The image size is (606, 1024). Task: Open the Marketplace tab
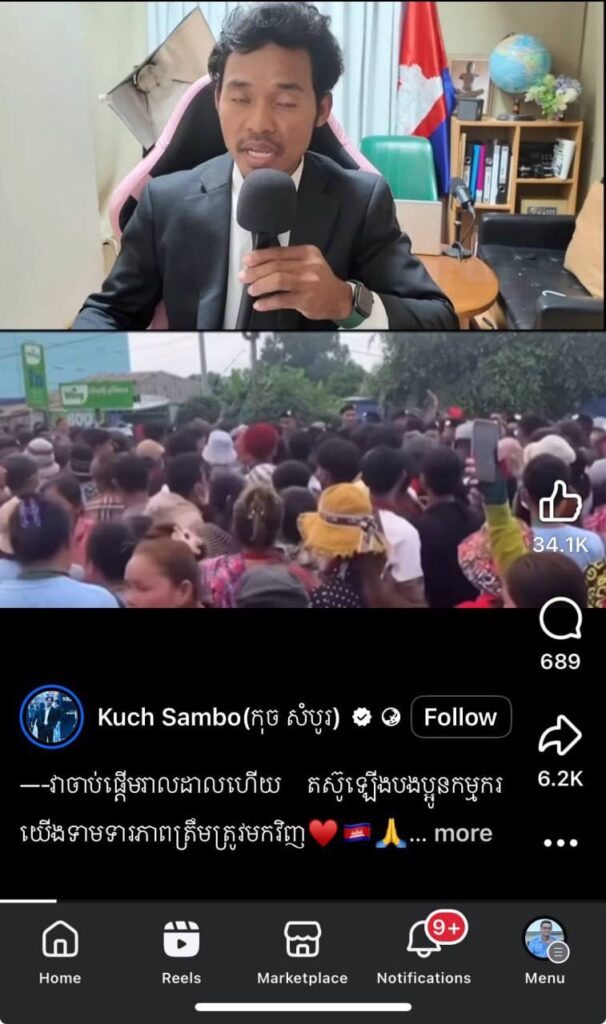[302, 951]
